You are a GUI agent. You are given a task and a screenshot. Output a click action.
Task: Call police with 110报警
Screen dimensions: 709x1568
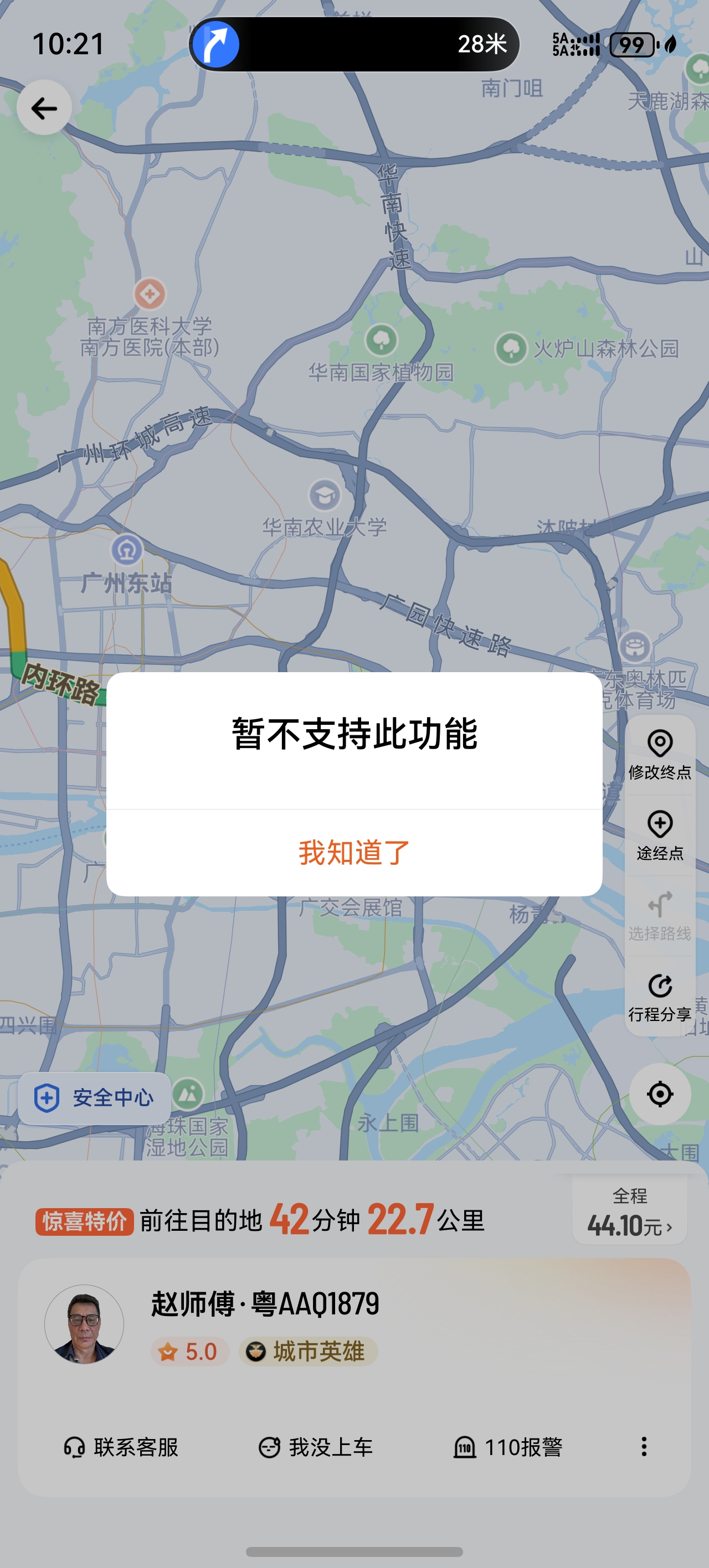tap(508, 1447)
